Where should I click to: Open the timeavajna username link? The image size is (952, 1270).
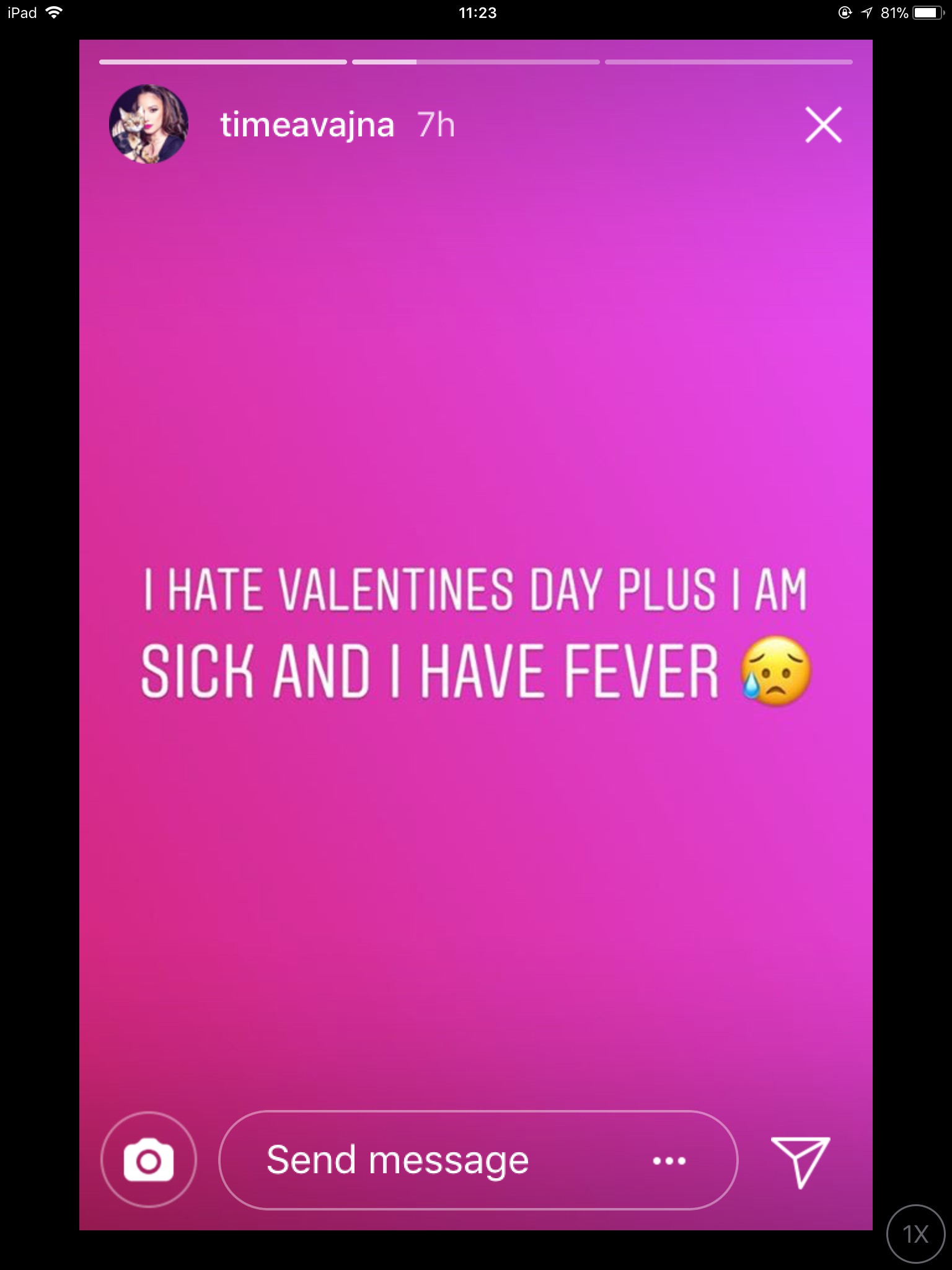(x=307, y=125)
